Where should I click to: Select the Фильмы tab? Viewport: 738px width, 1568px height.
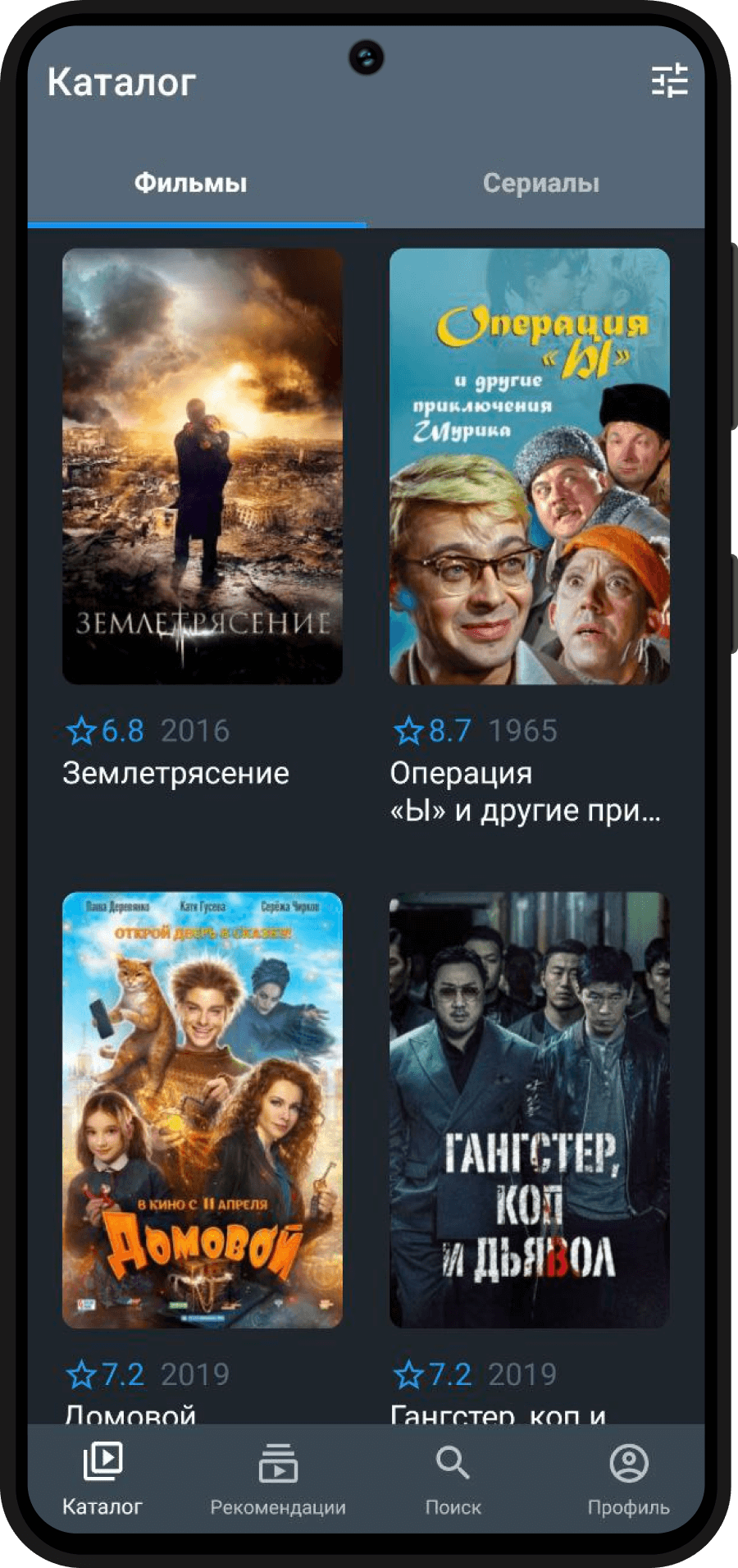coord(190,183)
